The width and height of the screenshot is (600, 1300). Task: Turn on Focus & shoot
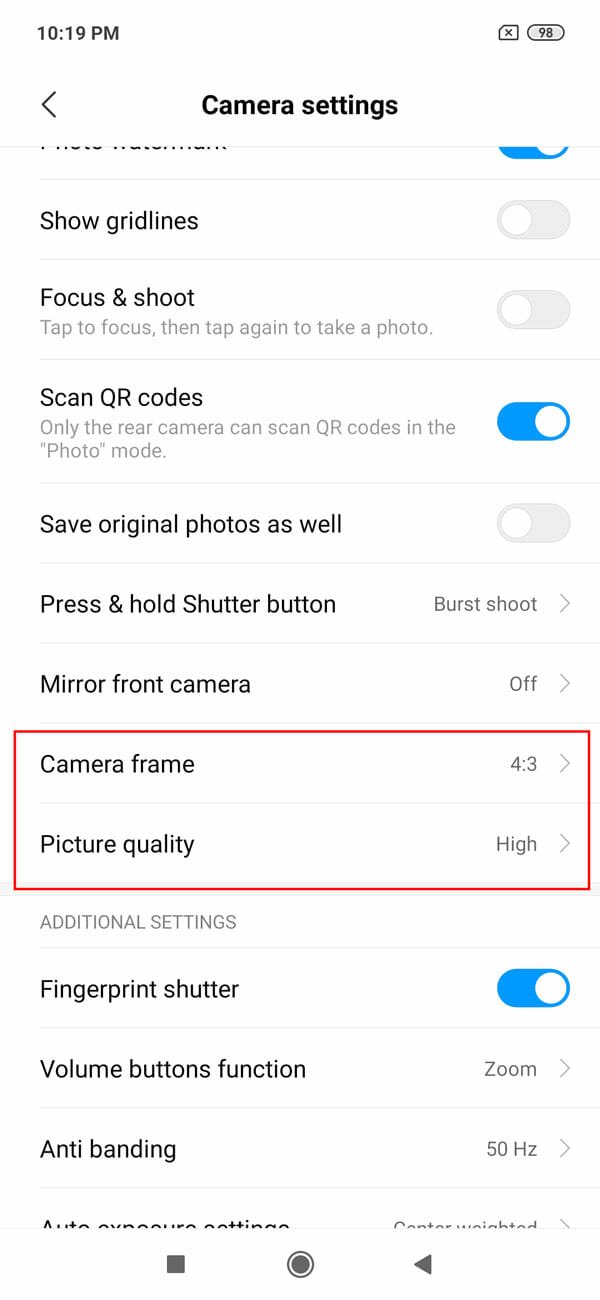click(x=533, y=310)
